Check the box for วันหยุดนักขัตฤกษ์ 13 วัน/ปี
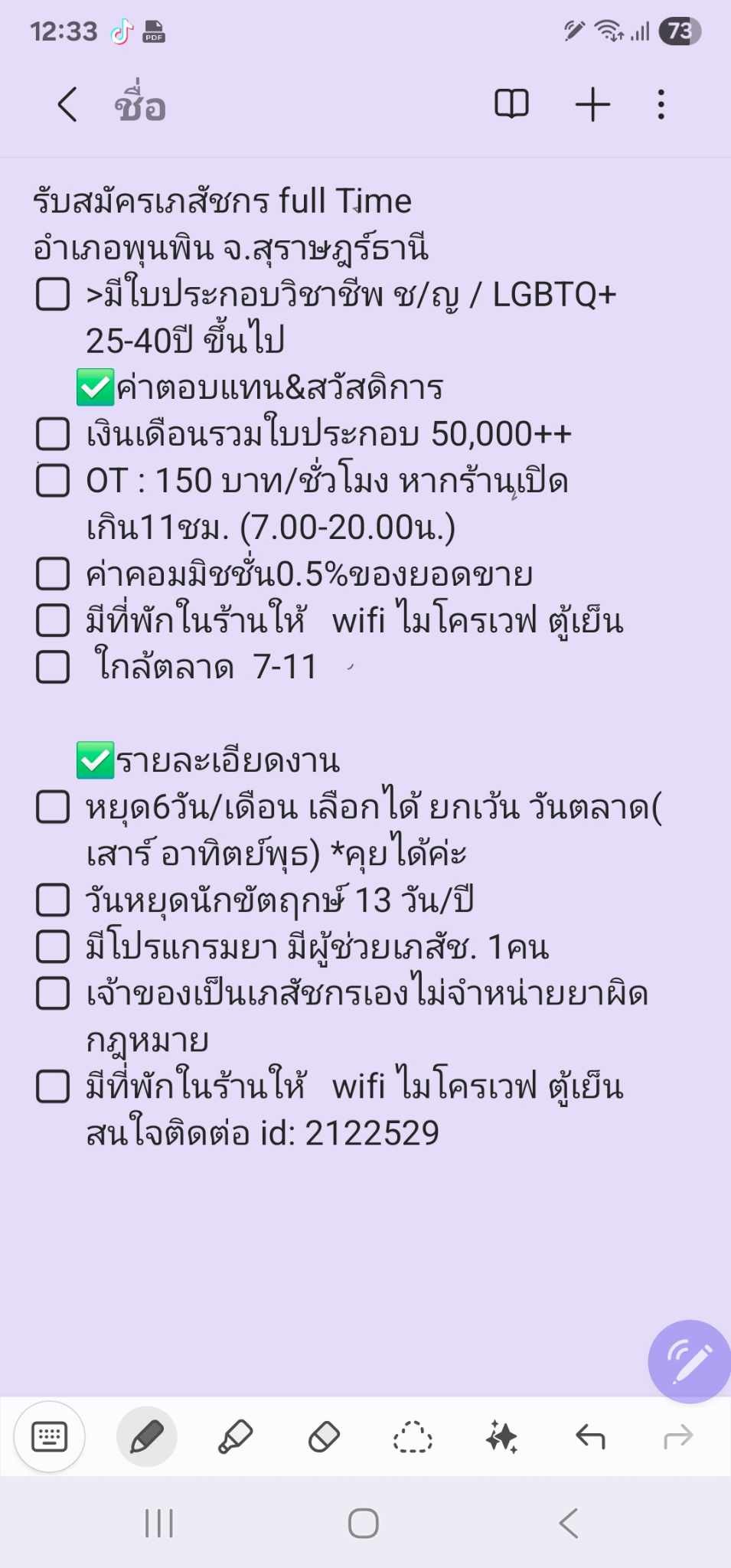The width and height of the screenshot is (731, 1568). [53, 900]
